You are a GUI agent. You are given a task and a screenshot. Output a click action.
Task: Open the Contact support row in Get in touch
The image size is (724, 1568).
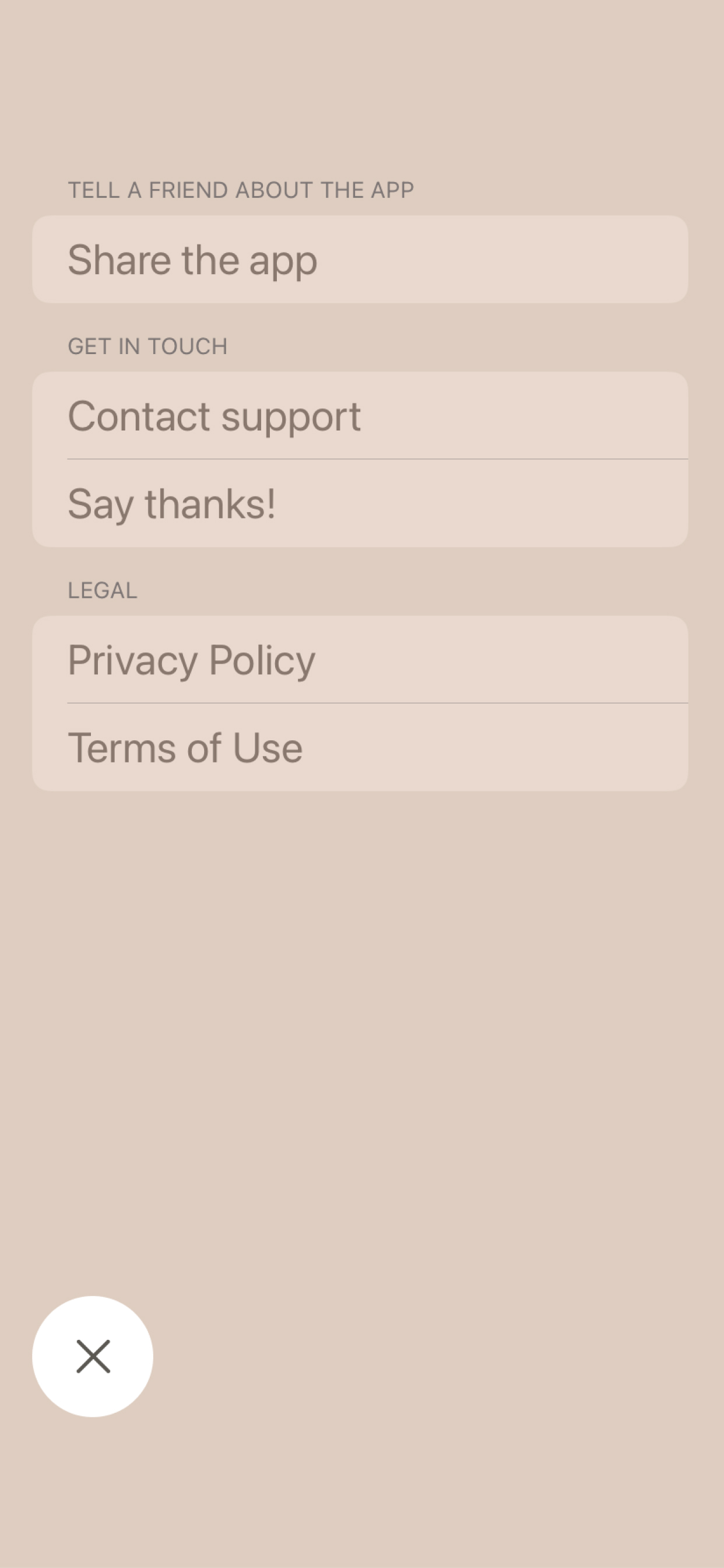(361, 415)
